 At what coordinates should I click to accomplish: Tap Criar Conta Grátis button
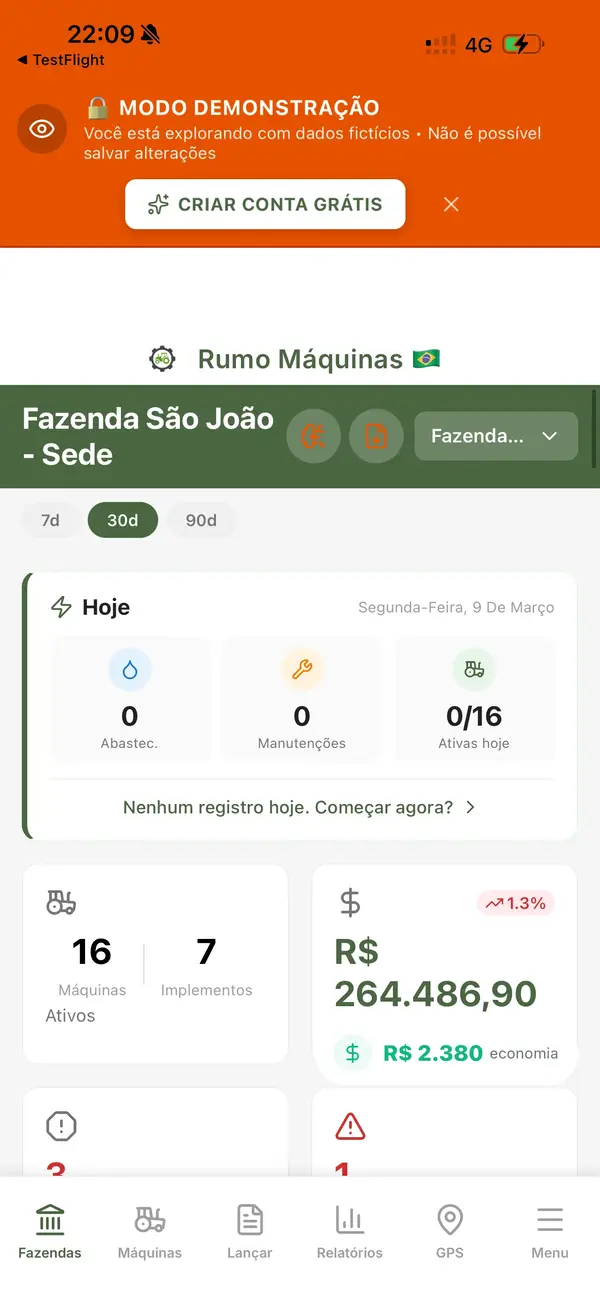point(265,204)
